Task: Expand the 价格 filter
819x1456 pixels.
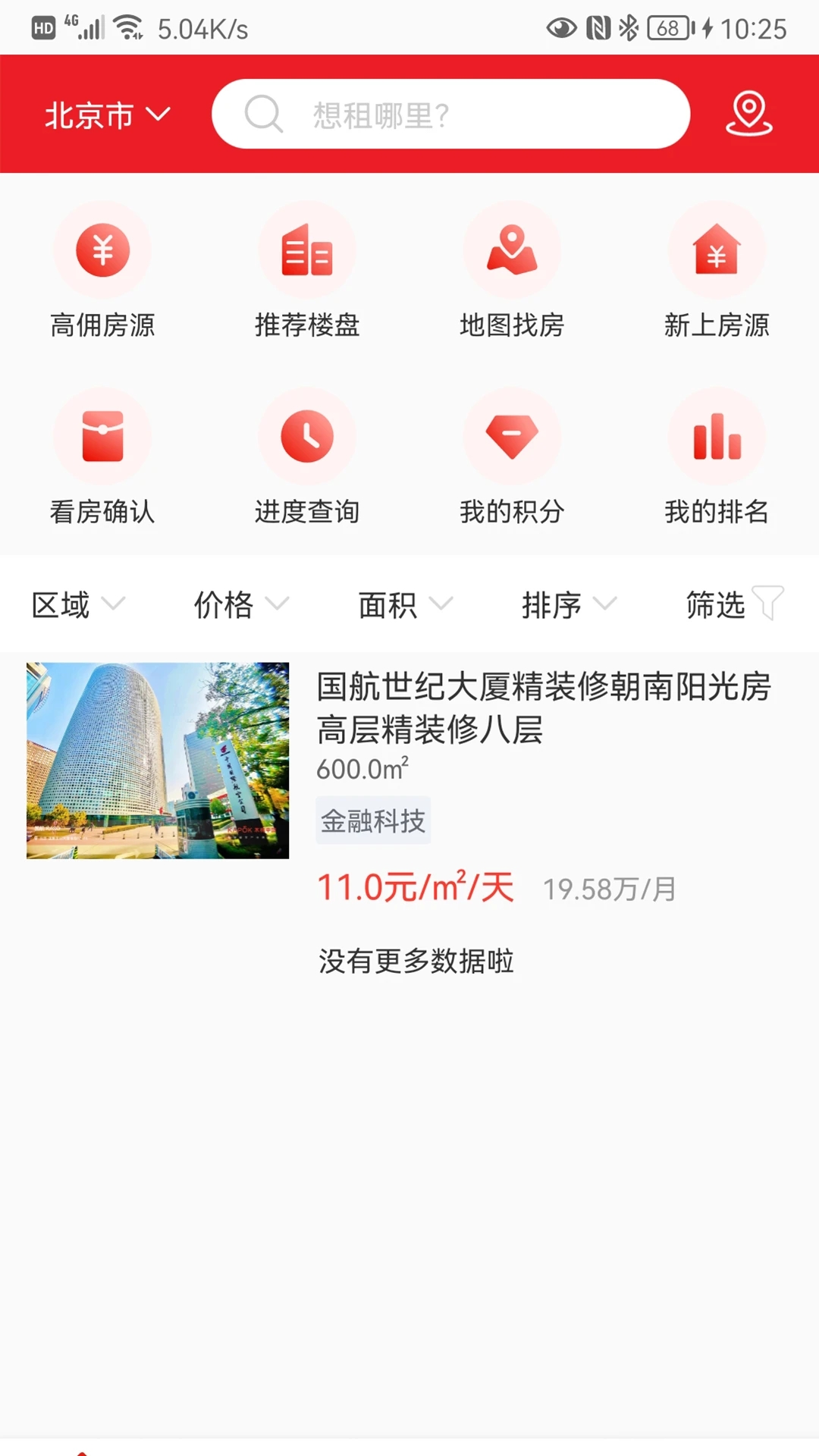Action: point(241,604)
